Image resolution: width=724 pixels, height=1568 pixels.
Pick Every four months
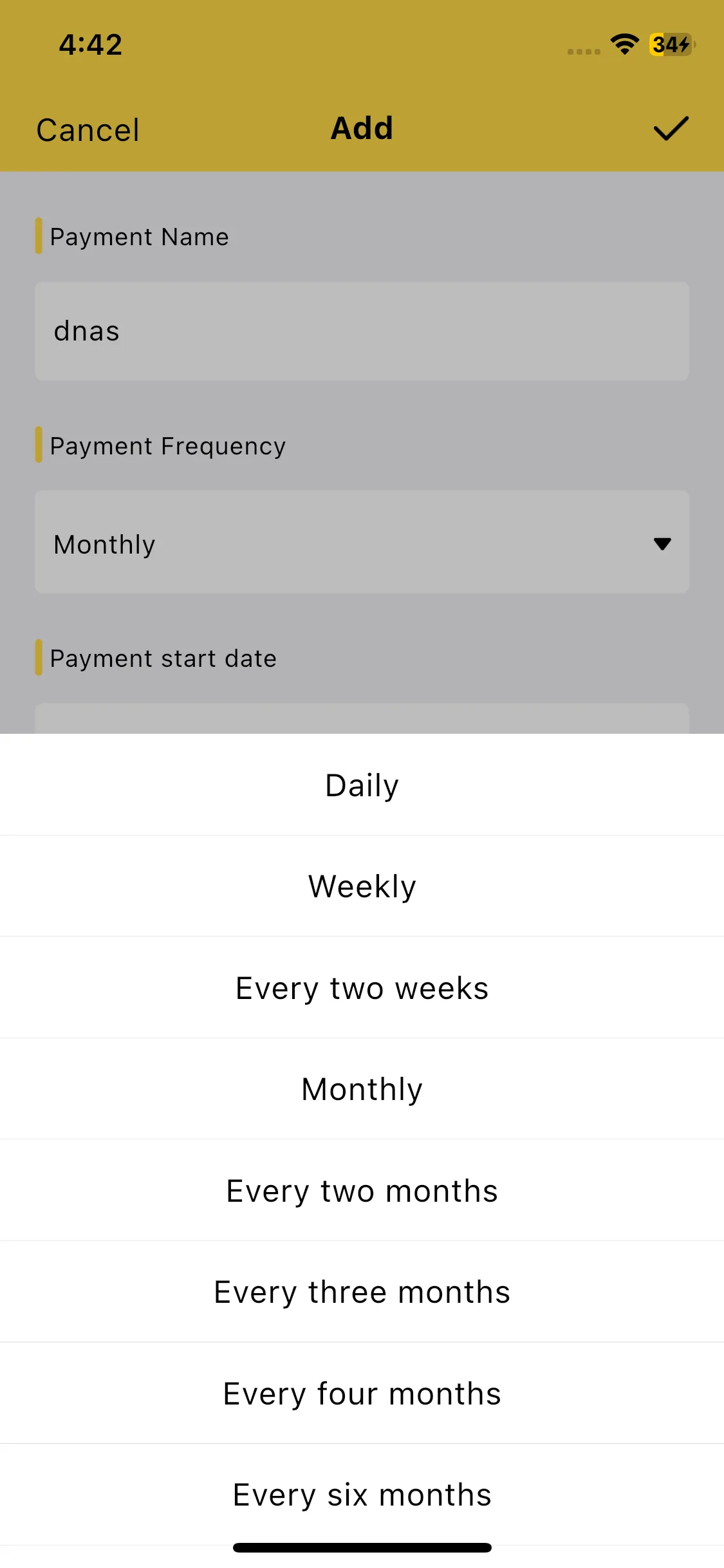(x=362, y=1394)
